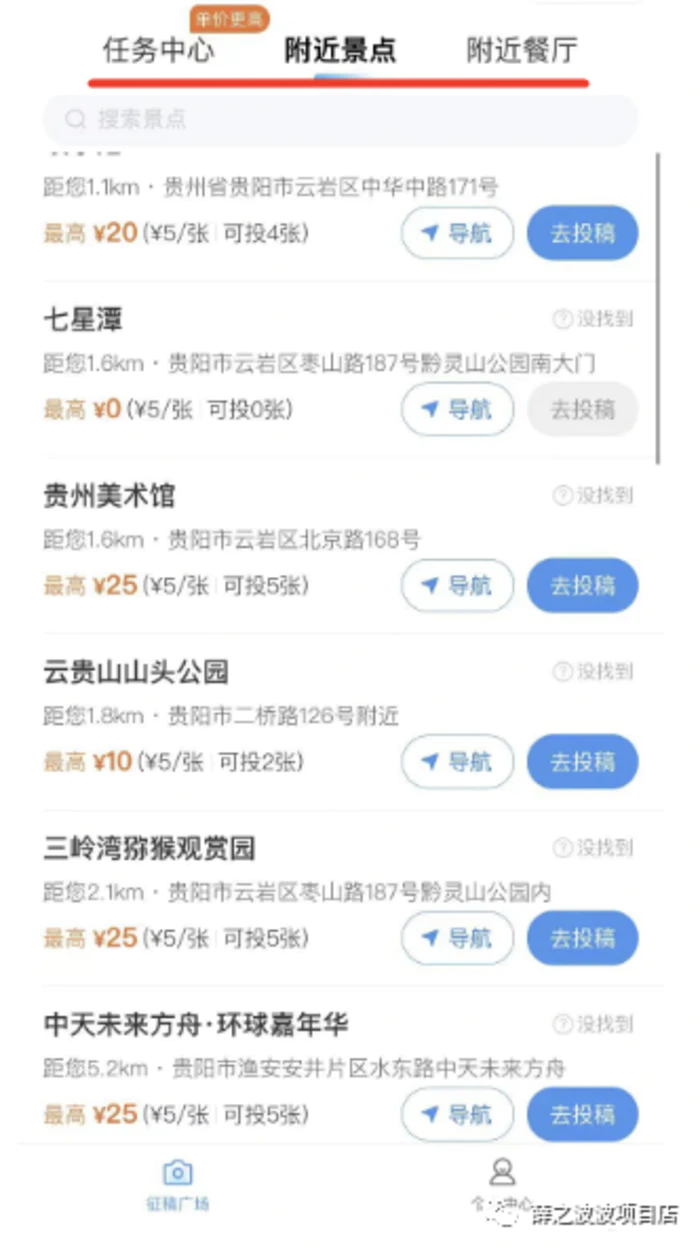This screenshot has width=700, height=1248.
Task: Tap 去投稿 for 中天未来方舟·环球嘉年华
Action: click(x=582, y=1114)
